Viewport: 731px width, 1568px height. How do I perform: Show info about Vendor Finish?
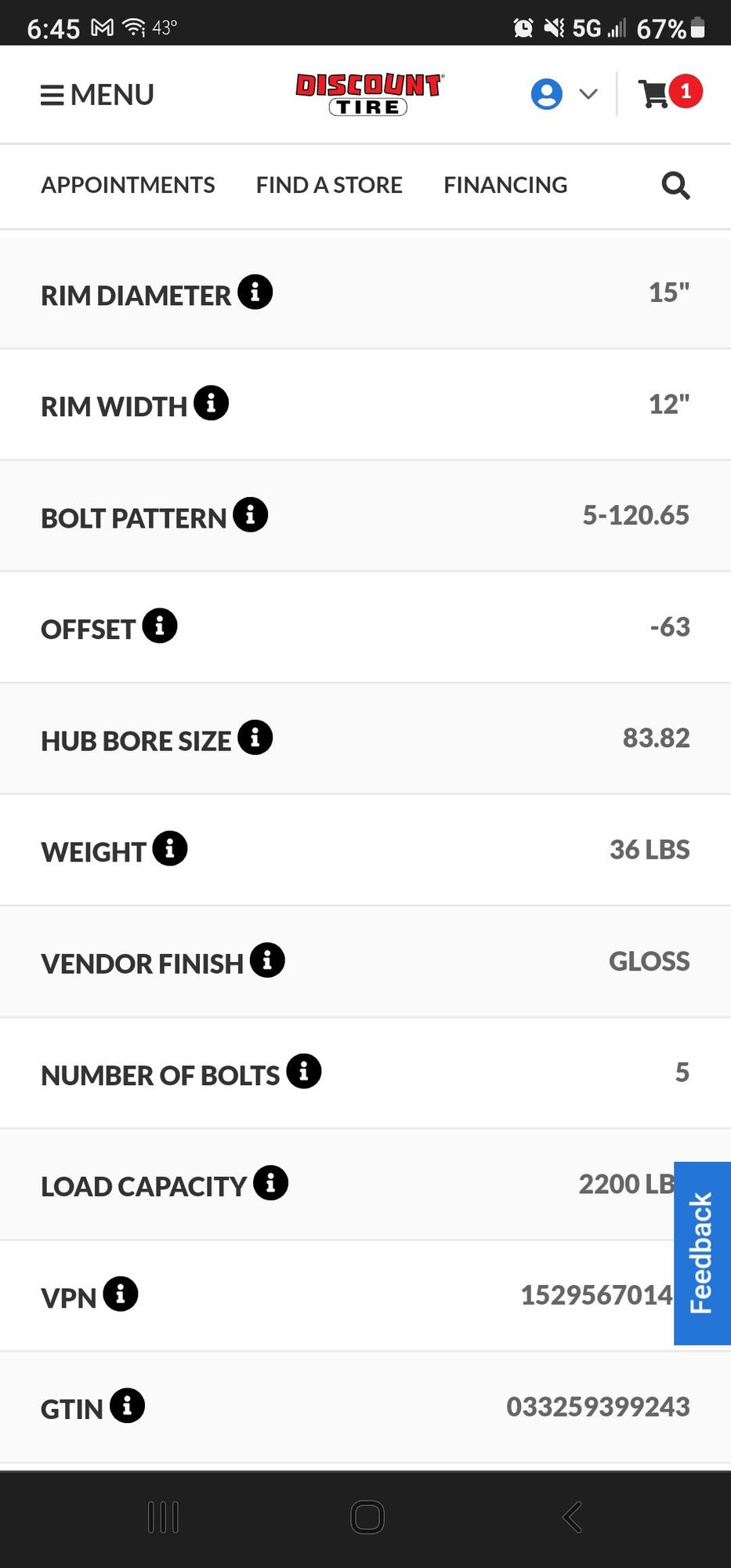pyautogui.click(x=267, y=960)
